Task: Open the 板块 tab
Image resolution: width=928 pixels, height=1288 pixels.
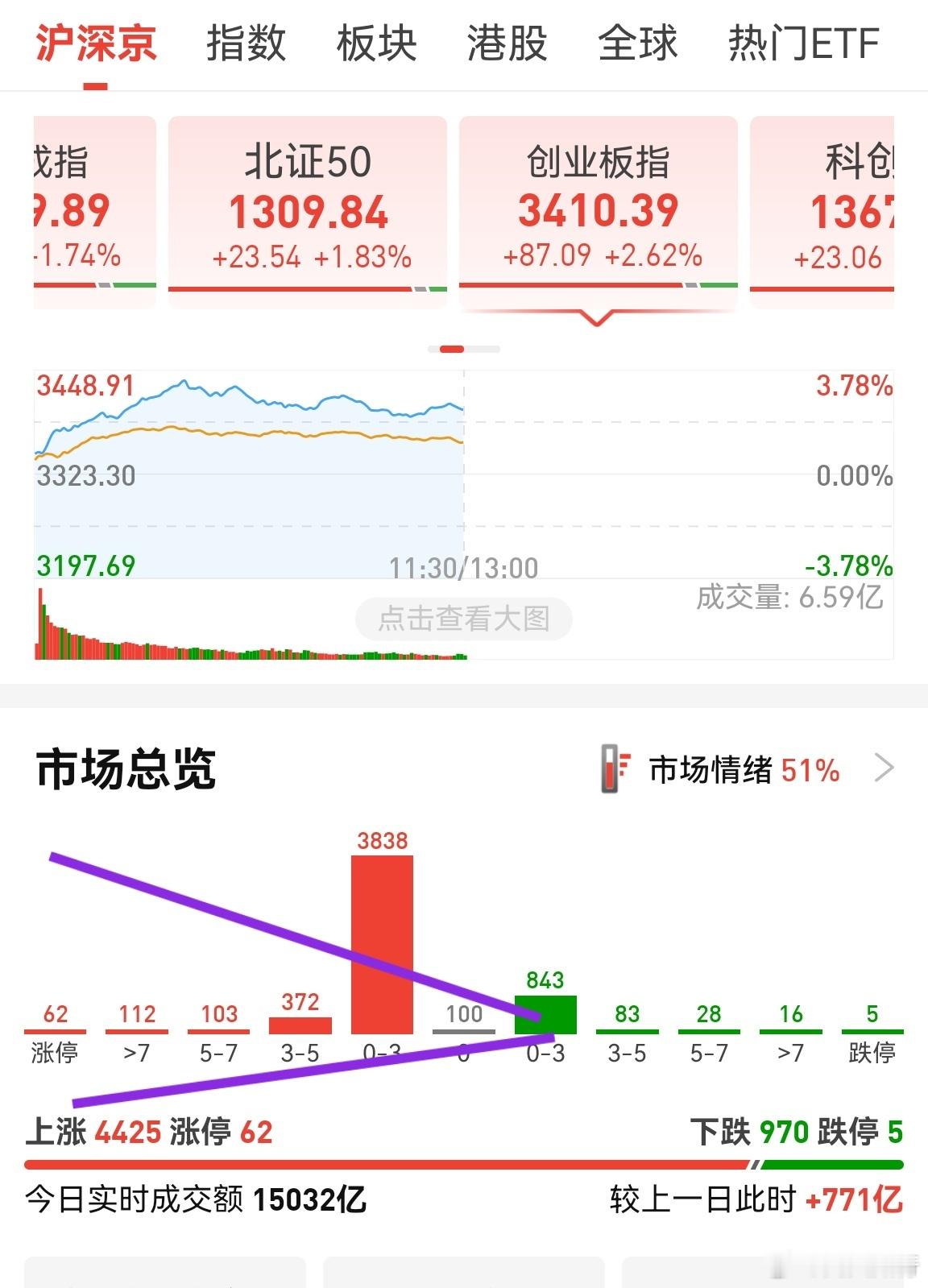Action: tap(375, 44)
